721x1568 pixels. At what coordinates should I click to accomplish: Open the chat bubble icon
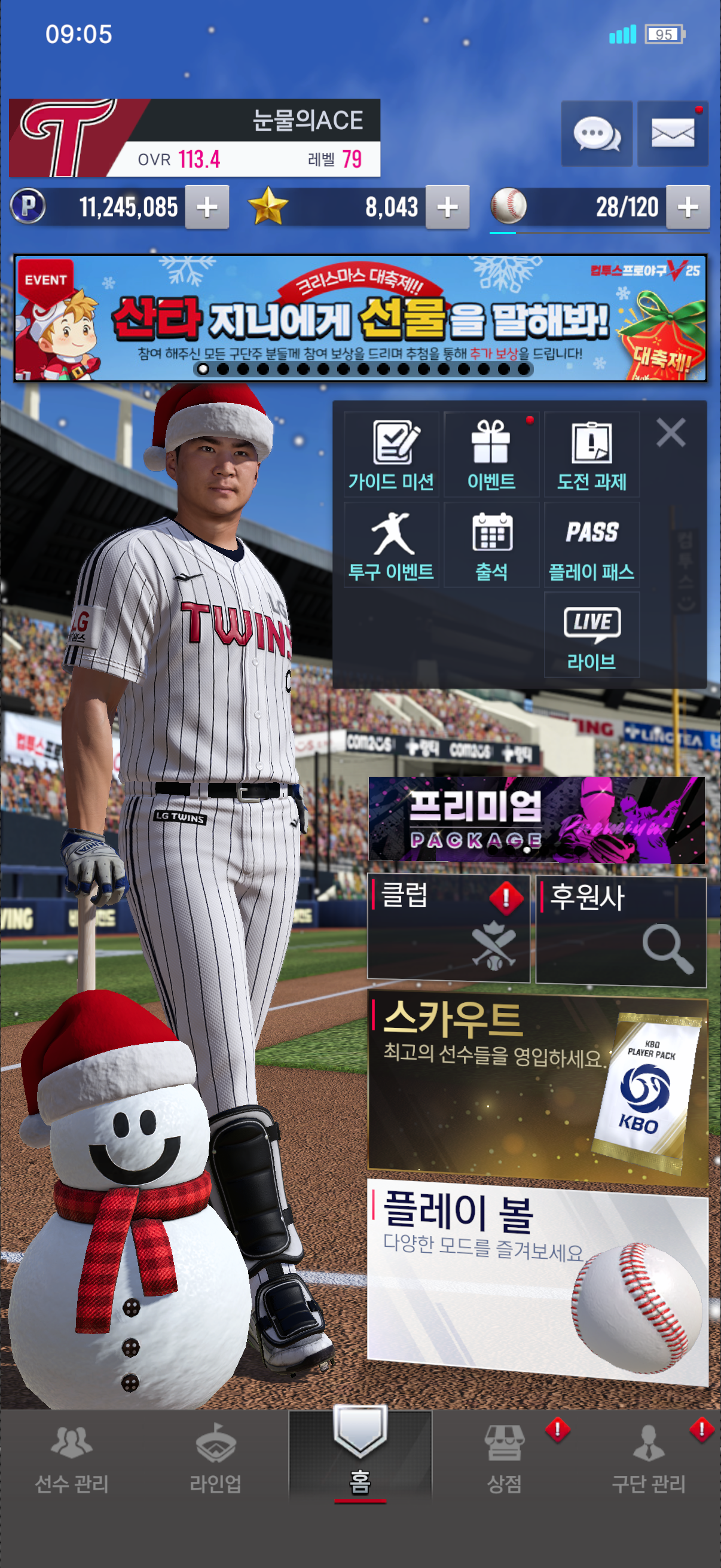tap(596, 133)
